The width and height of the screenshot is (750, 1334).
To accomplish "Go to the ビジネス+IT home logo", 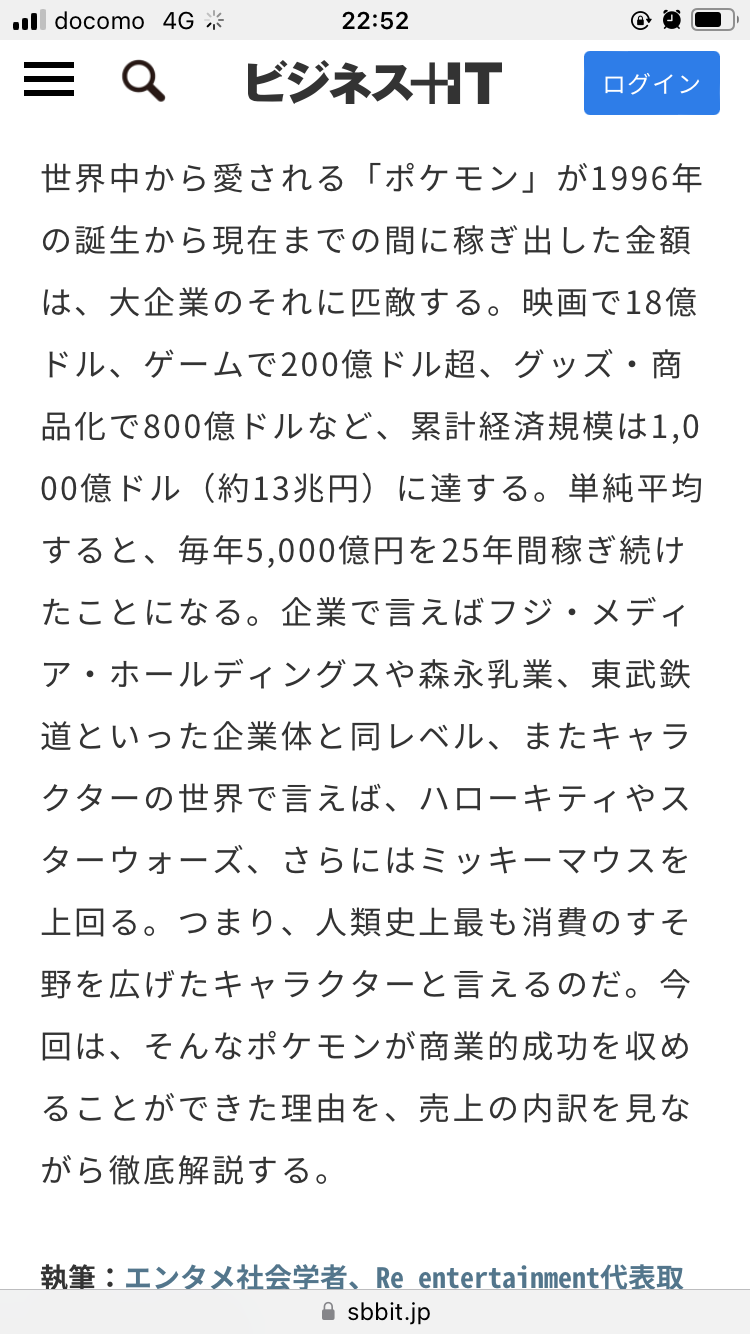I will pos(374,83).
